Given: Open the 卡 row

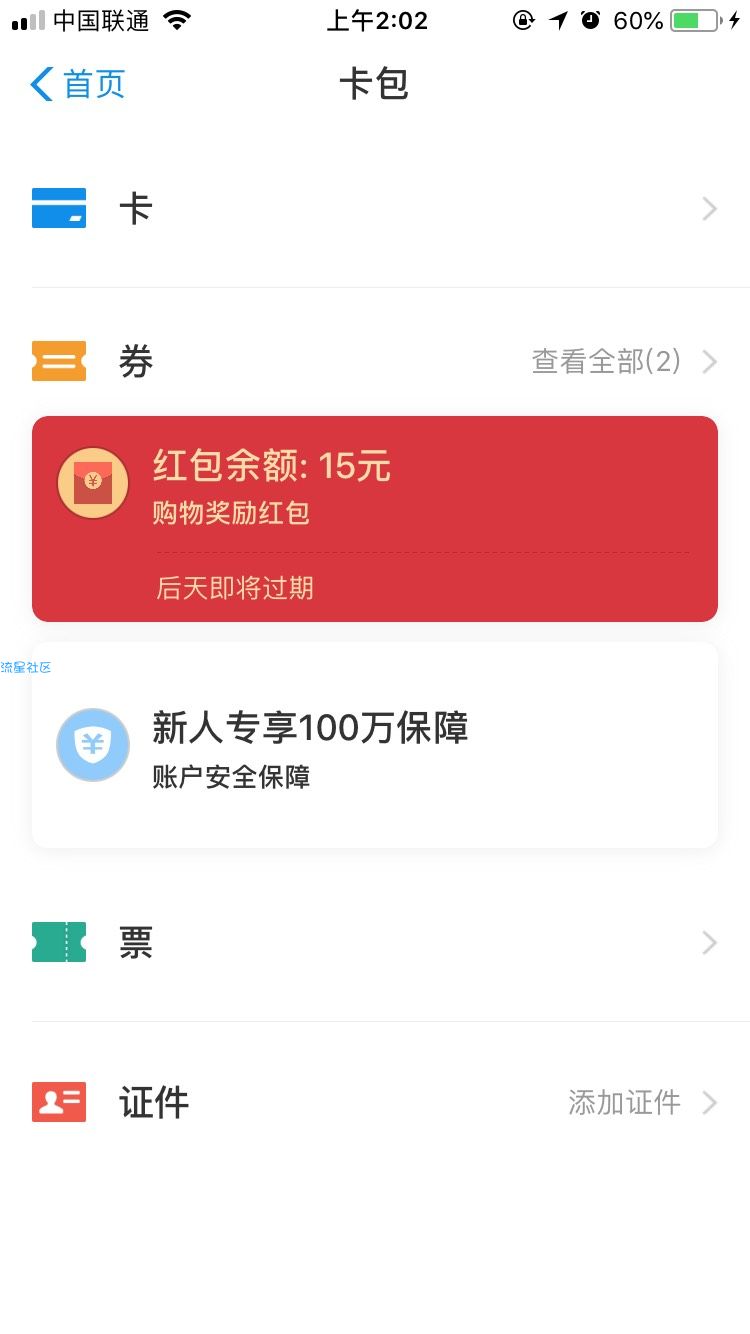Looking at the screenshot, I should point(375,209).
